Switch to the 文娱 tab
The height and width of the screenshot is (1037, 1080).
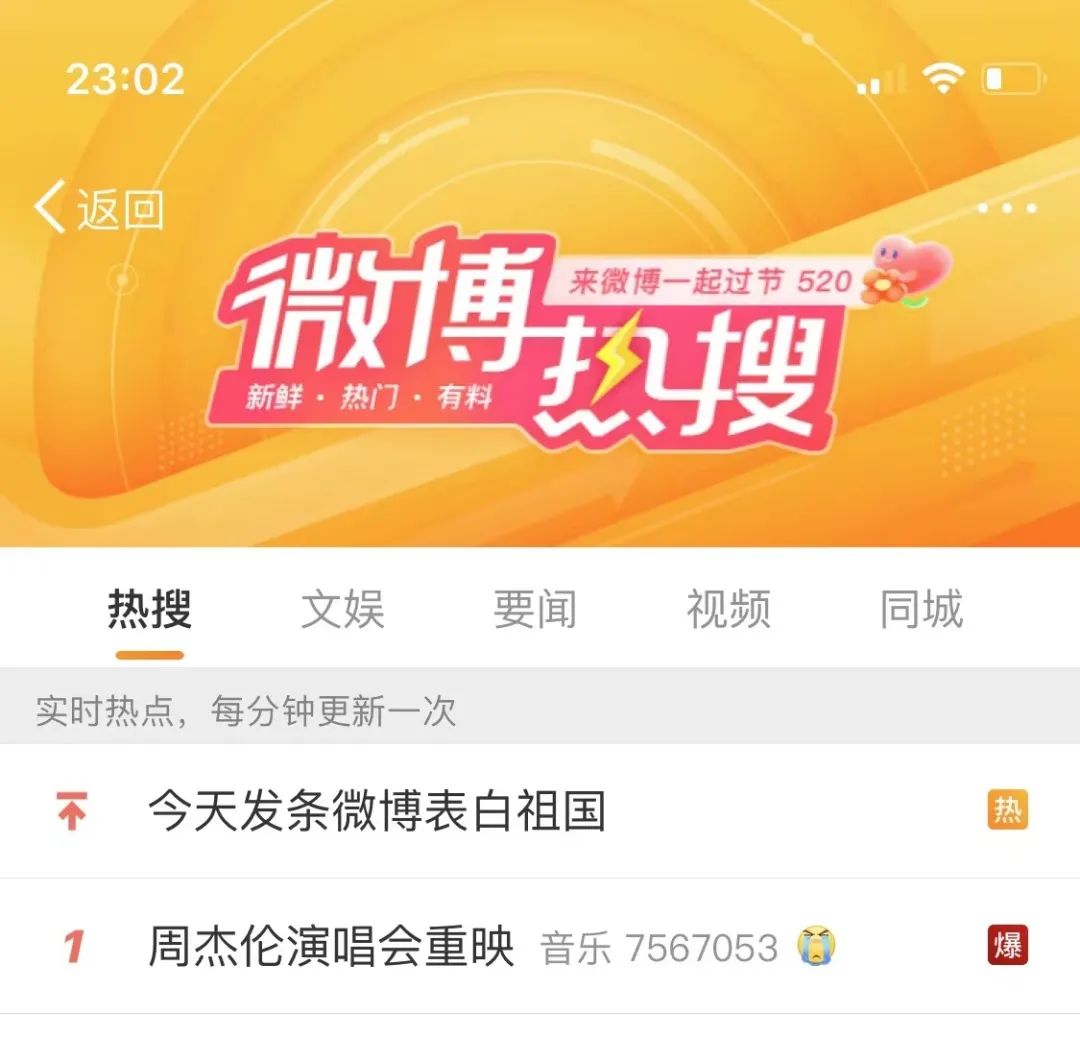tap(343, 610)
